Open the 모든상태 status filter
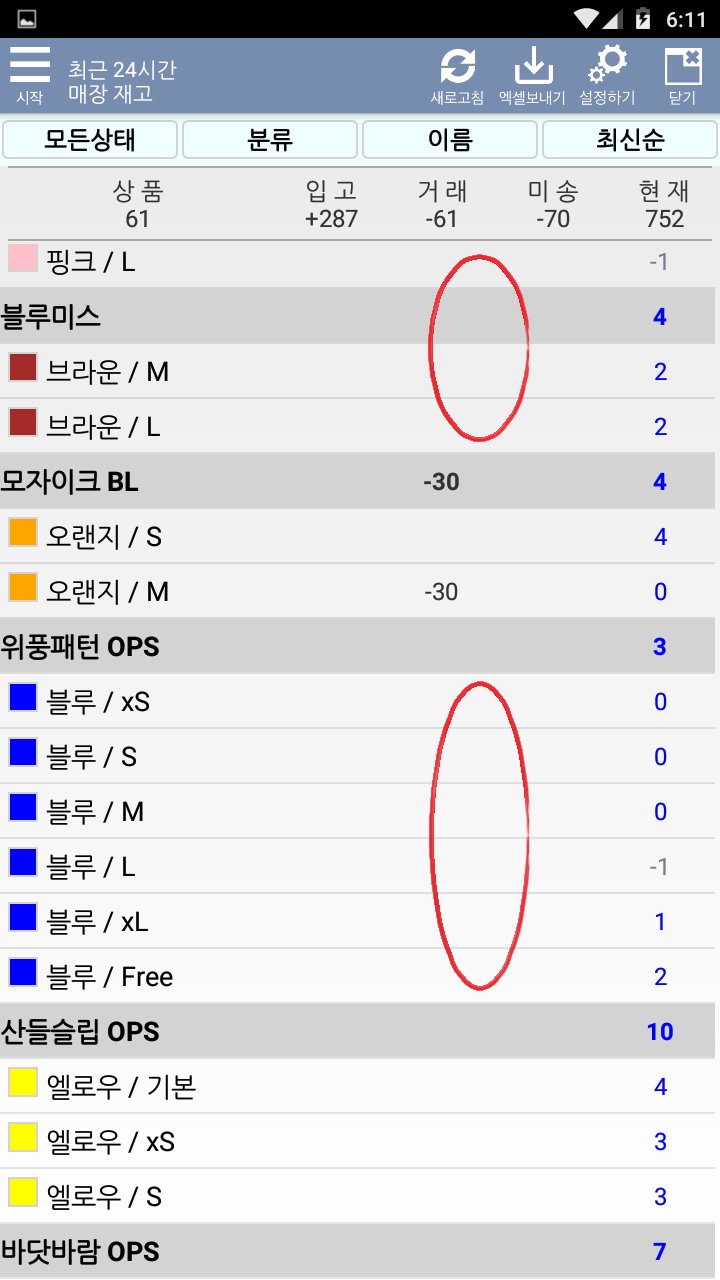The image size is (720, 1280). pyautogui.click(x=90, y=140)
